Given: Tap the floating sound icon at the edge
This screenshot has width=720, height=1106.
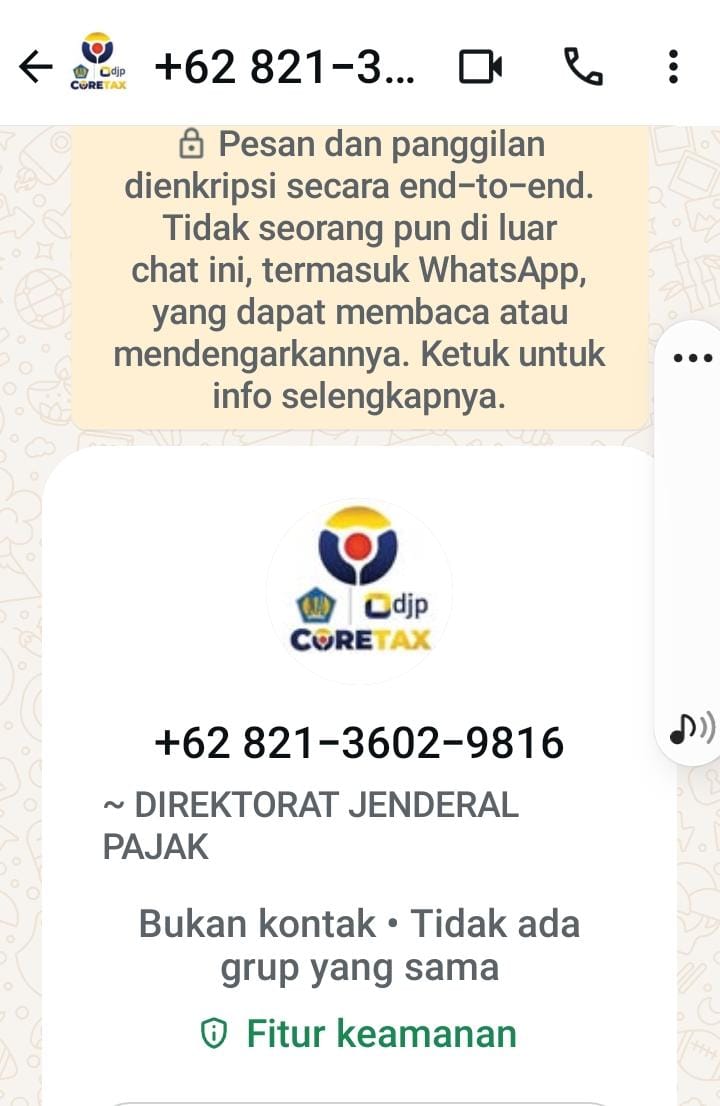Looking at the screenshot, I should (692, 731).
